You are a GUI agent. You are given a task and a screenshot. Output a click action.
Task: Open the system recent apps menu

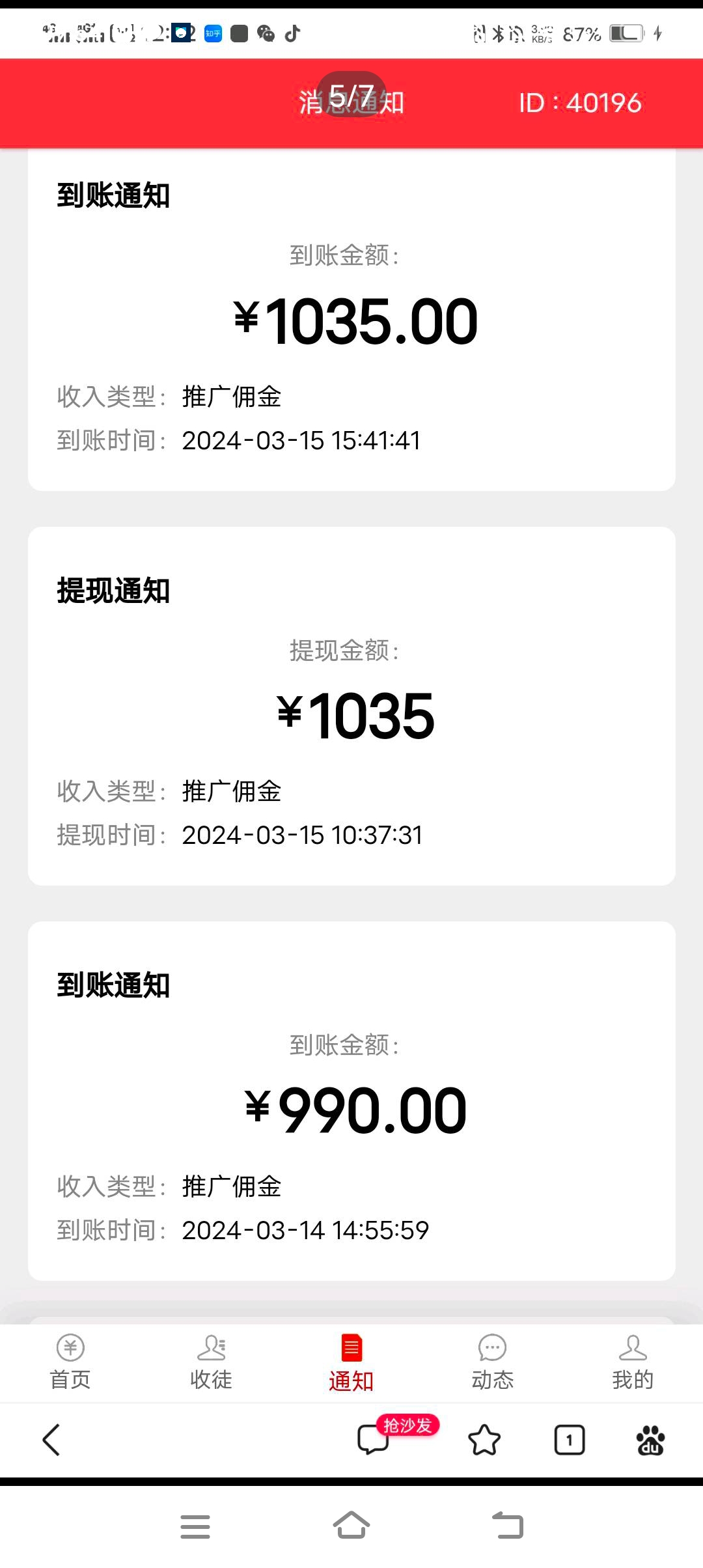pos(195,1526)
